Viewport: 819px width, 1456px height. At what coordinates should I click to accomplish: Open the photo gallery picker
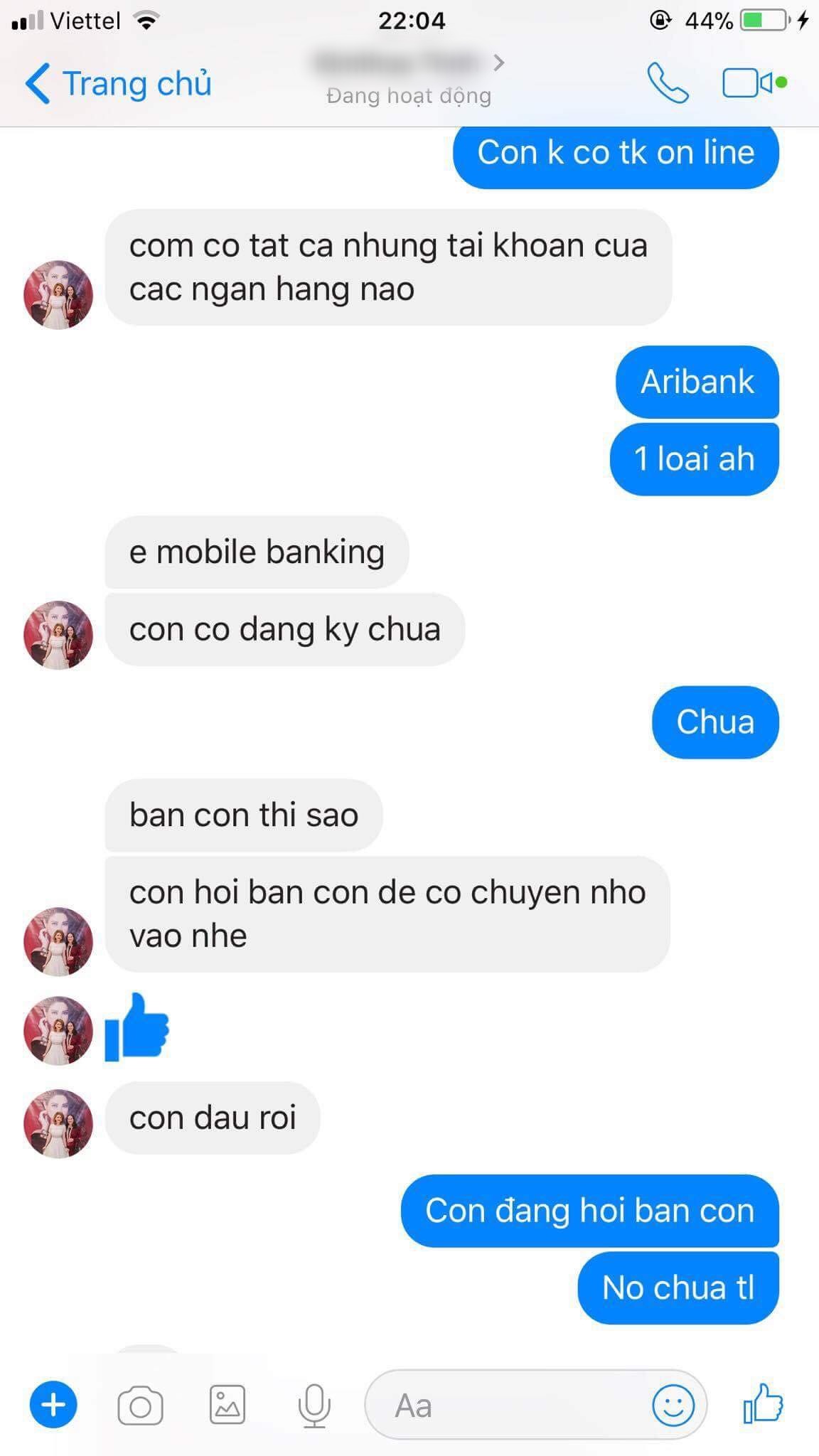tap(227, 1405)
